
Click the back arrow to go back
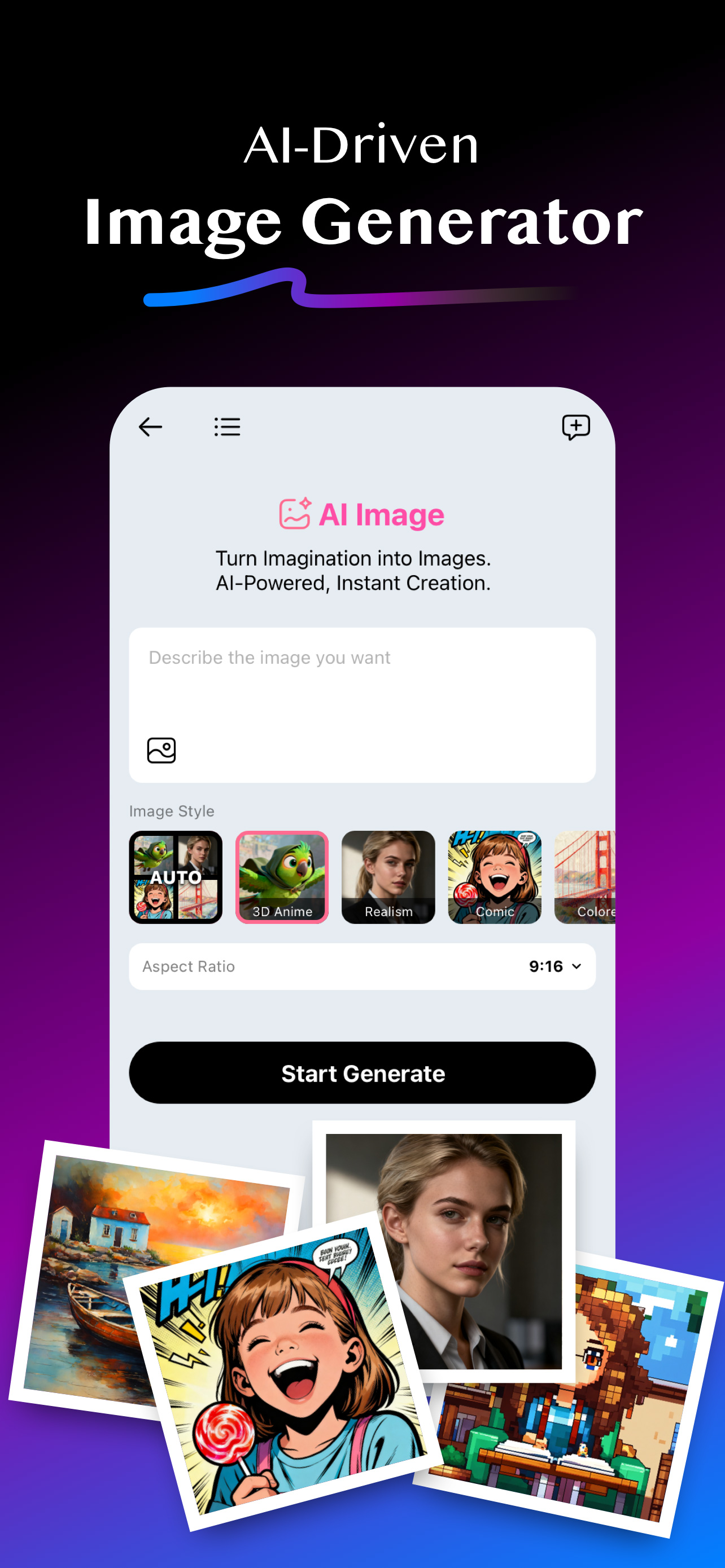click(x=150, y=427)
